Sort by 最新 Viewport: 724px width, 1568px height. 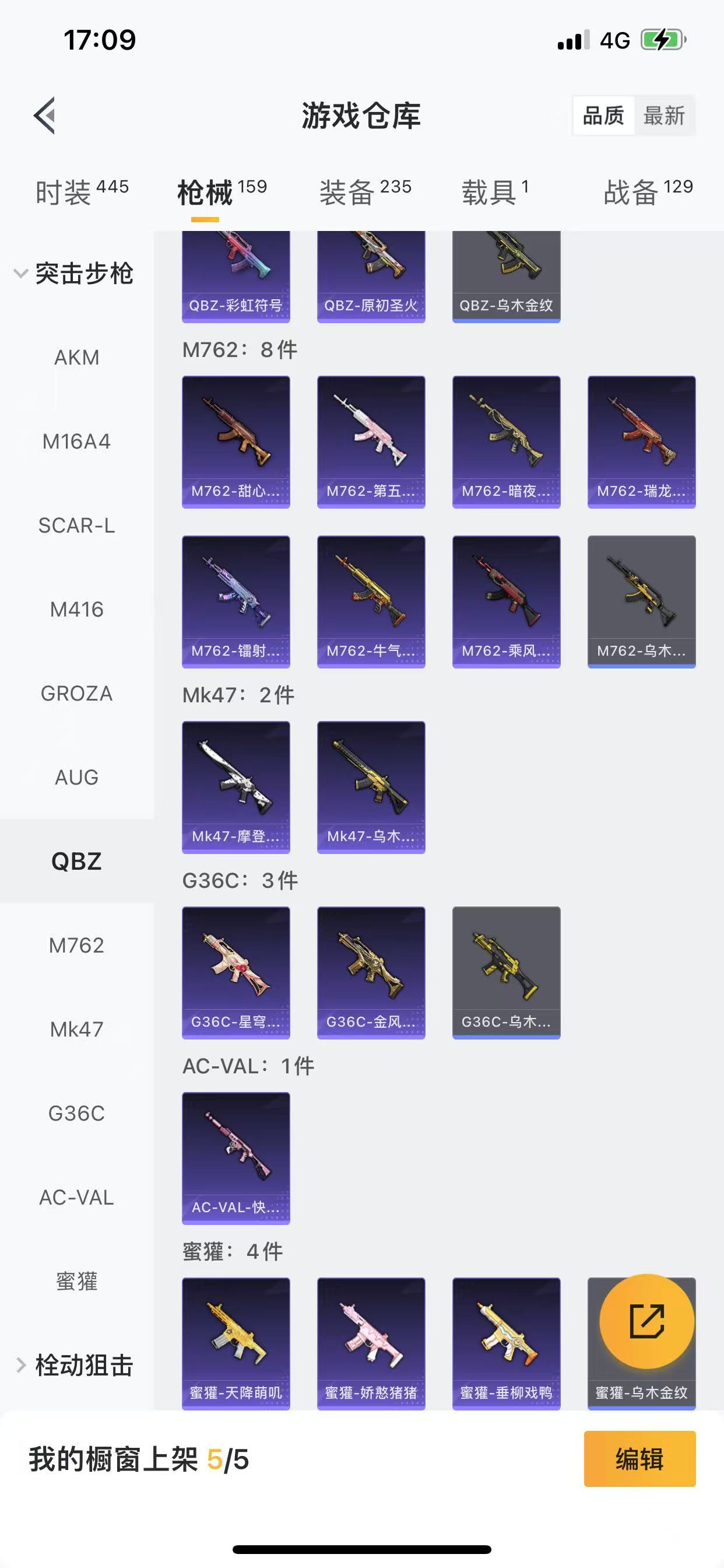pos(664,115)
